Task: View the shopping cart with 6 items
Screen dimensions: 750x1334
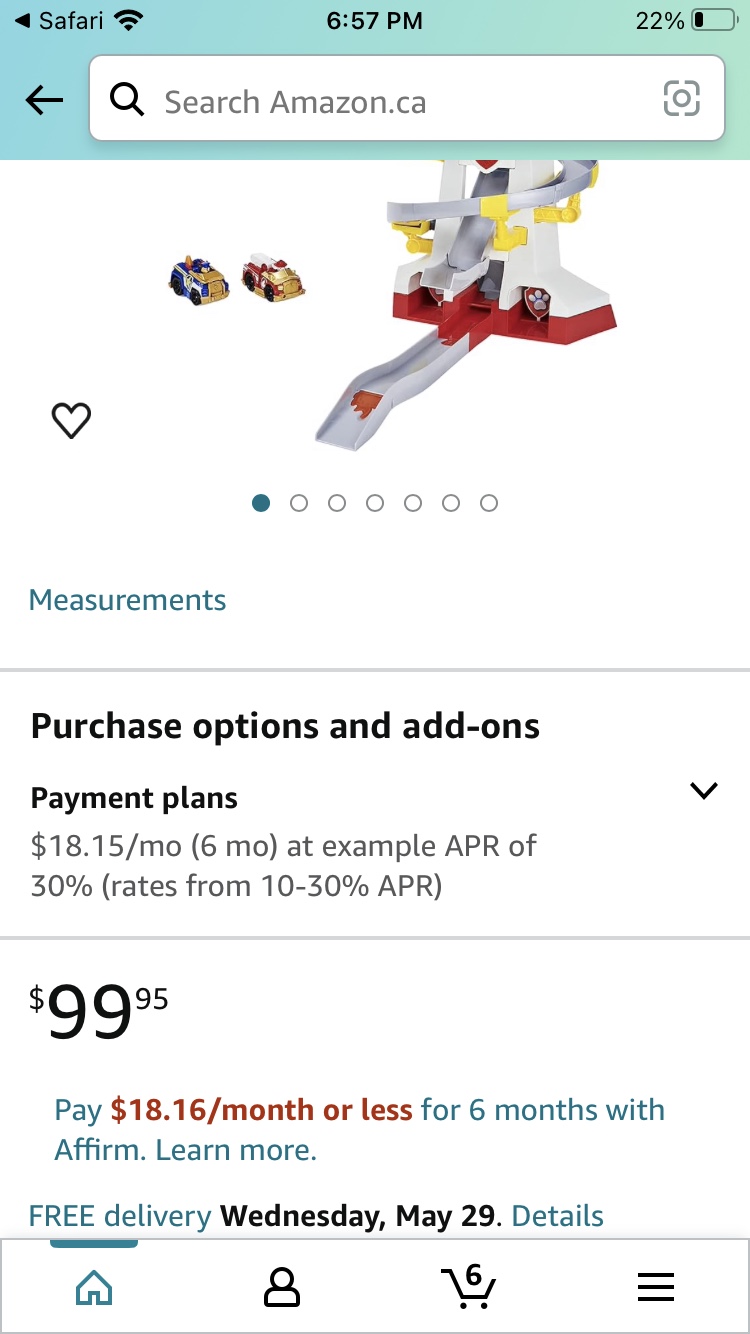Action: (x=466, y=1287)
